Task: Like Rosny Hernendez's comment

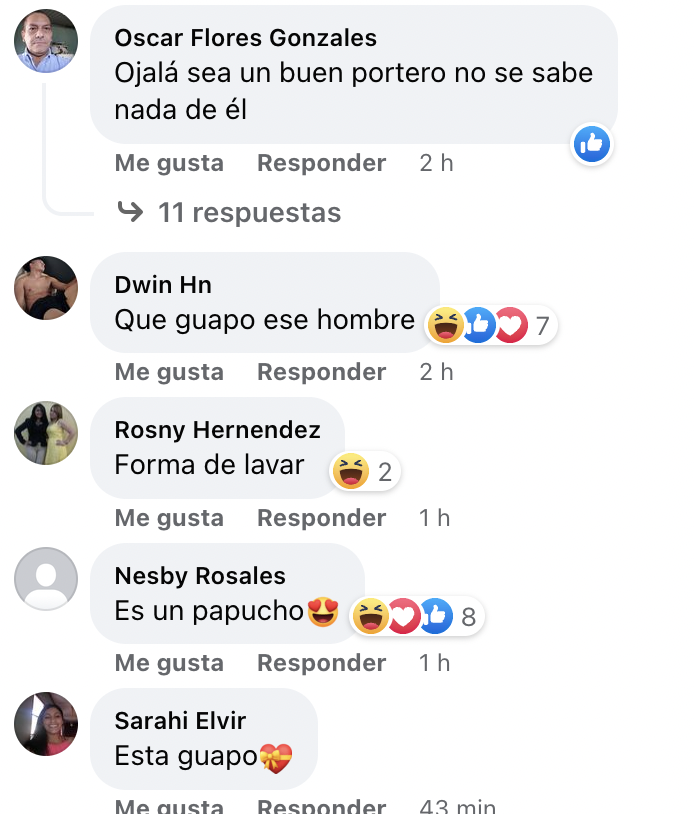Action: [169, 518]
